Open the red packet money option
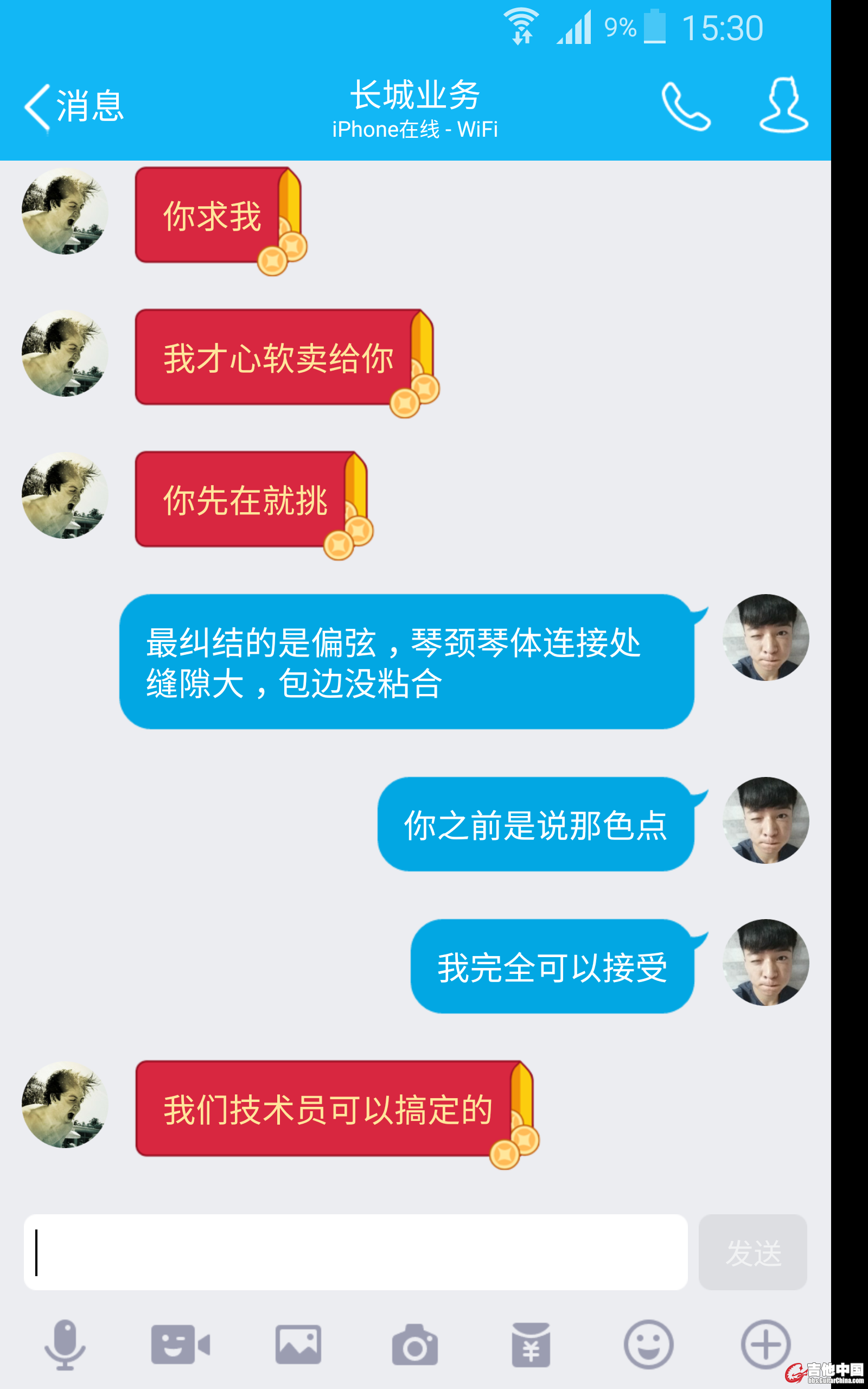This screenshot has width=868, height=1389. click(531, 1344)
